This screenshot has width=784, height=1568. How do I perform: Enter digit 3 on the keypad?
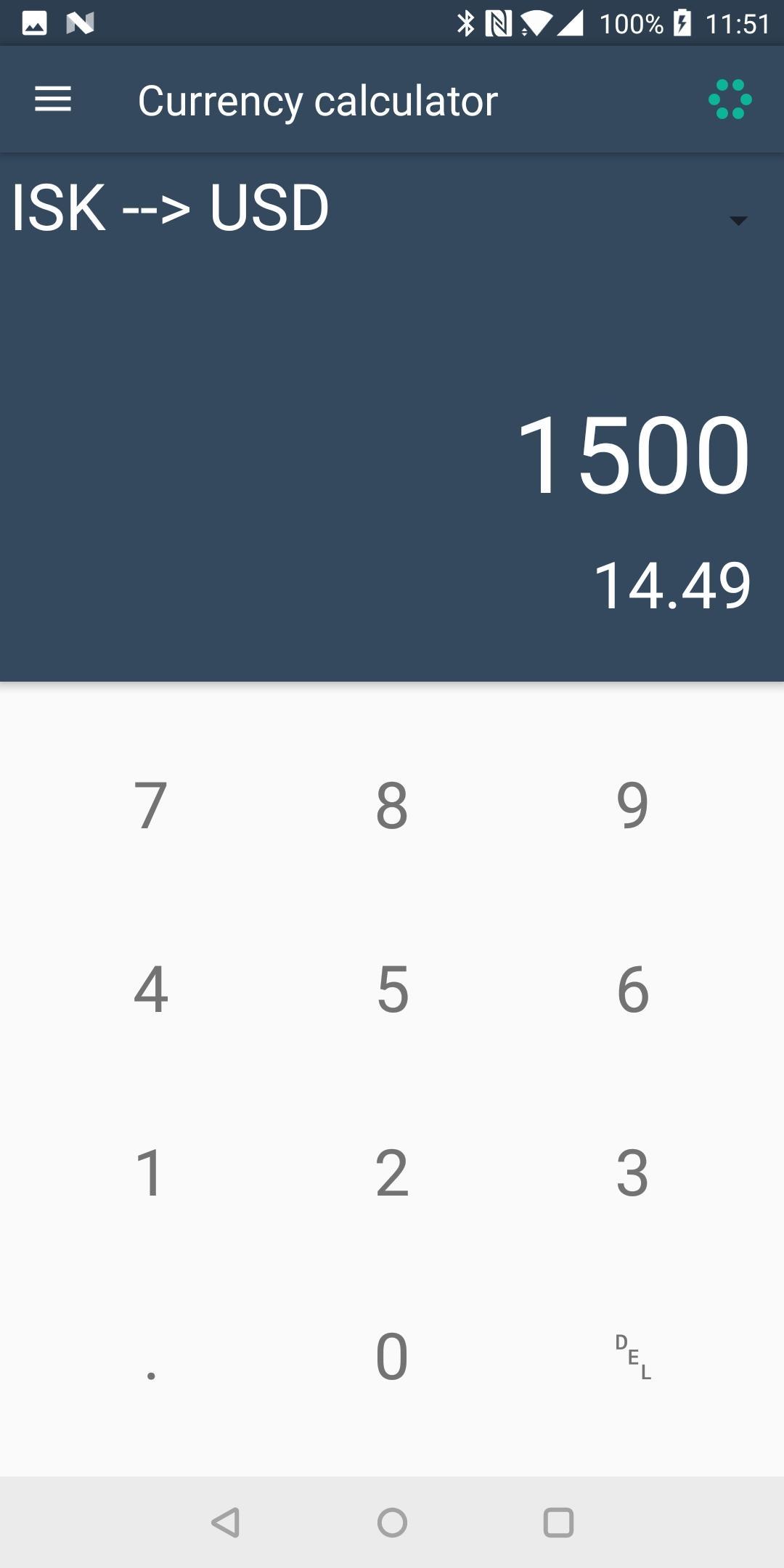pyautogui.click(x=633, y=1172)
